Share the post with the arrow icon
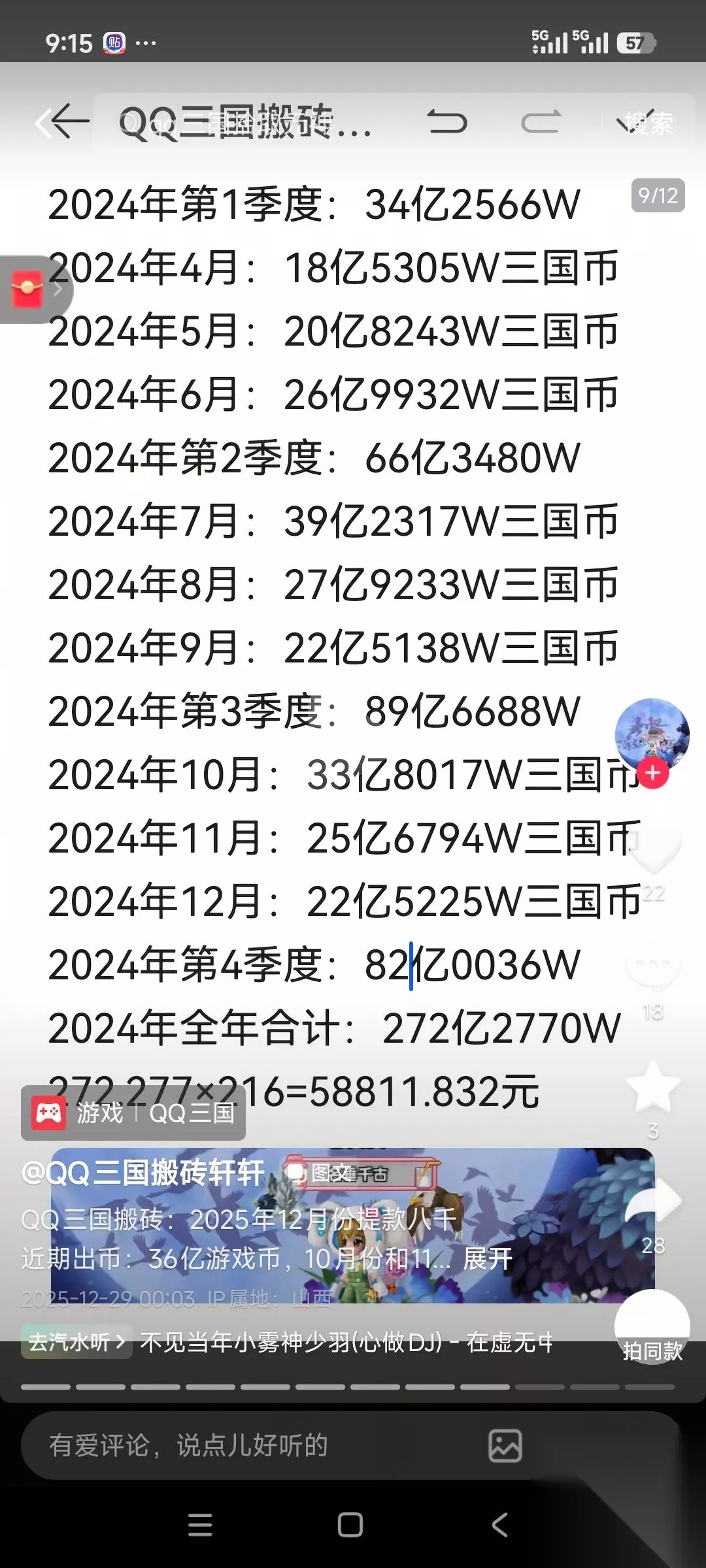 (653, 1202)
